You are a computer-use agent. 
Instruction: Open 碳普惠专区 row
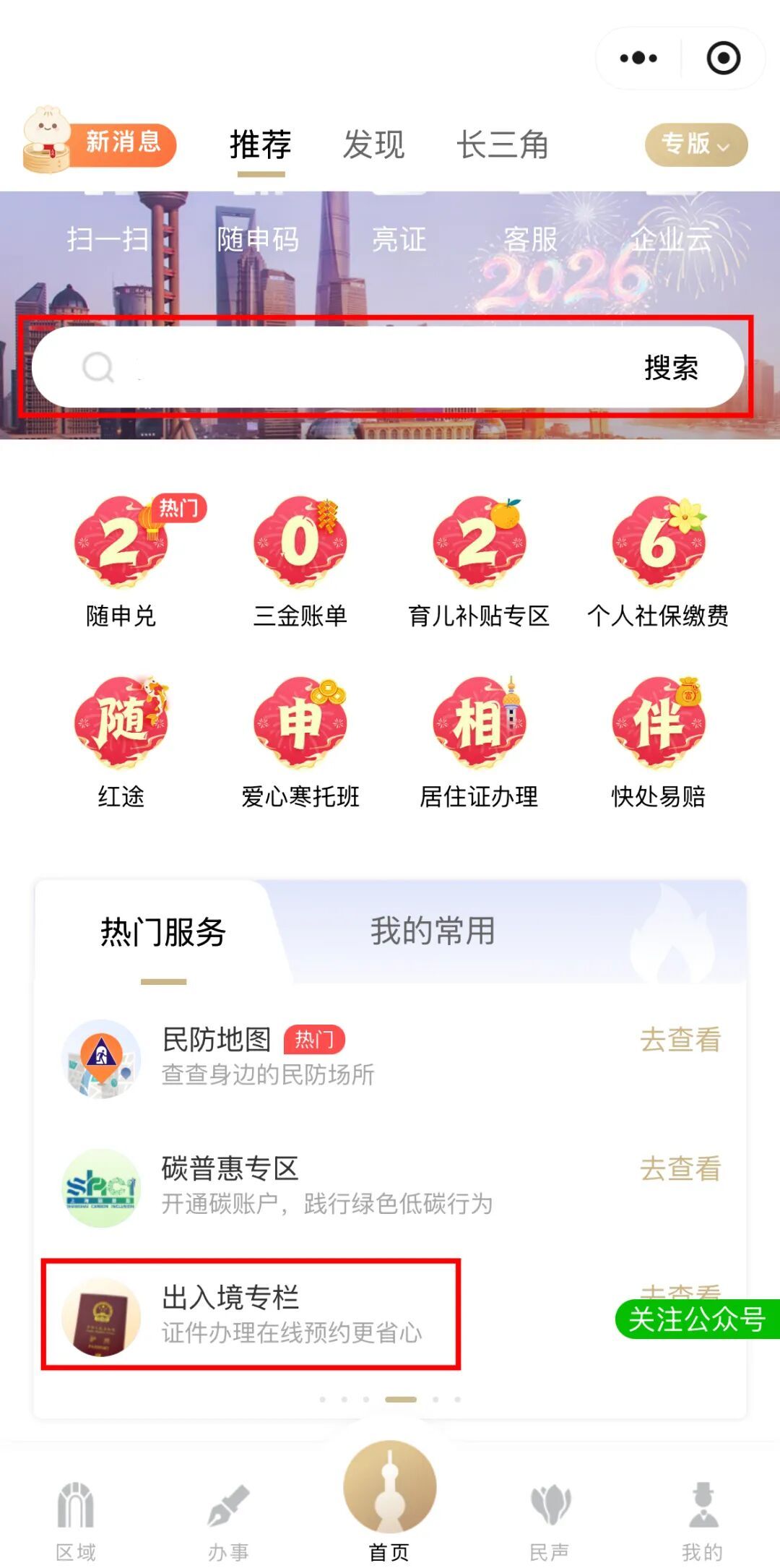325,1186
